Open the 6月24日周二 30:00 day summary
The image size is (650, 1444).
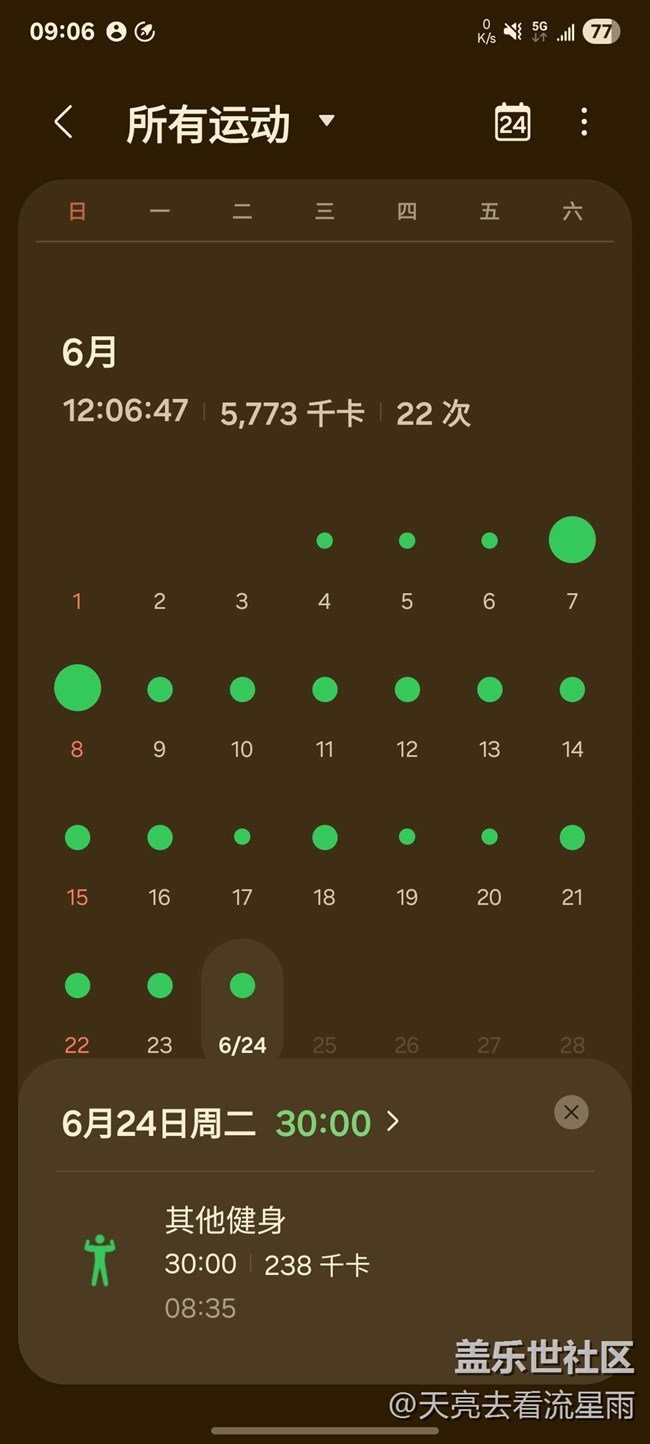(231, 1123)
